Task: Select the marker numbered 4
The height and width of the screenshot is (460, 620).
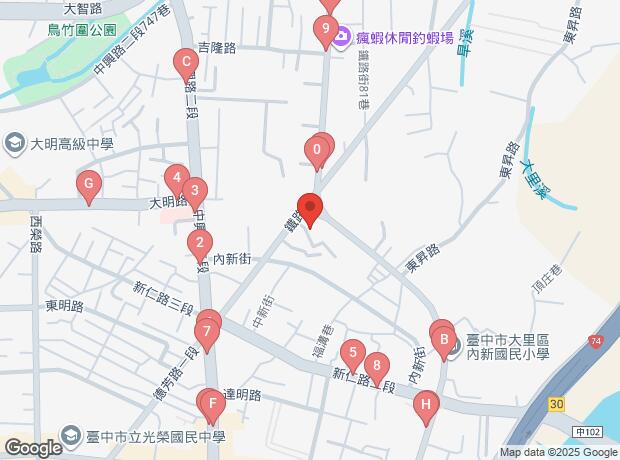Action: (x=177, y=180)
